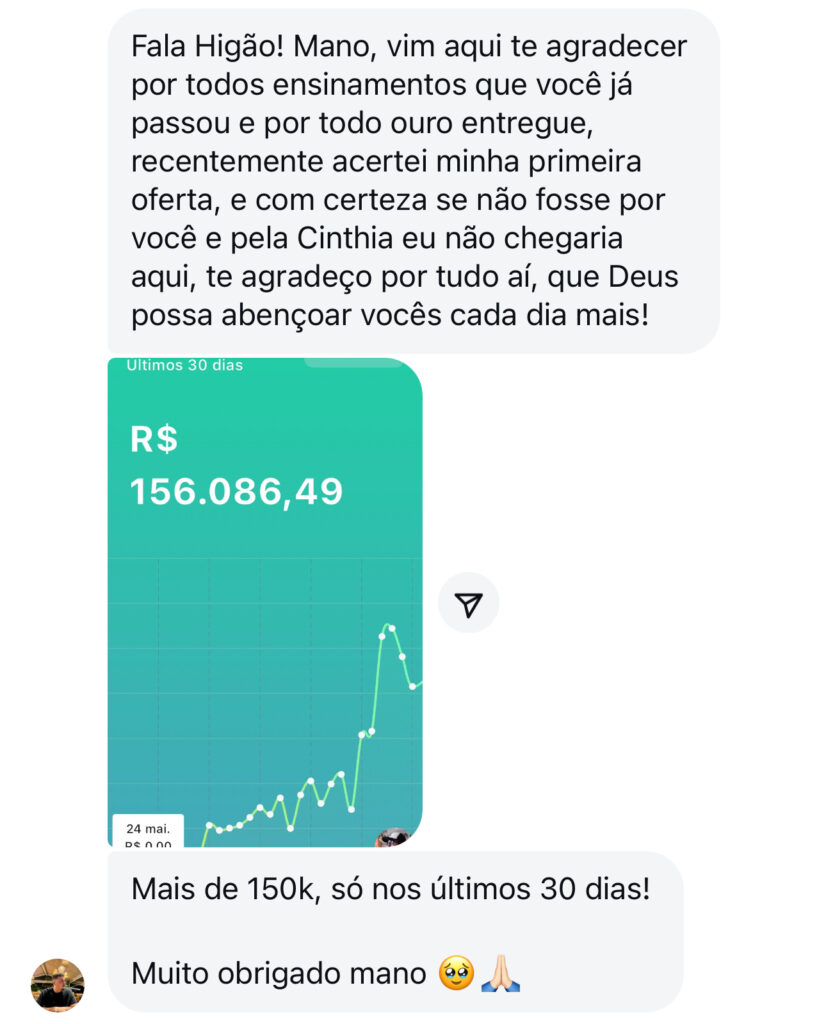Open the R$ 156.086,49 earnings screenshot
The height and width of the screenshot is (1024, 826).
(x=265, y=602)
